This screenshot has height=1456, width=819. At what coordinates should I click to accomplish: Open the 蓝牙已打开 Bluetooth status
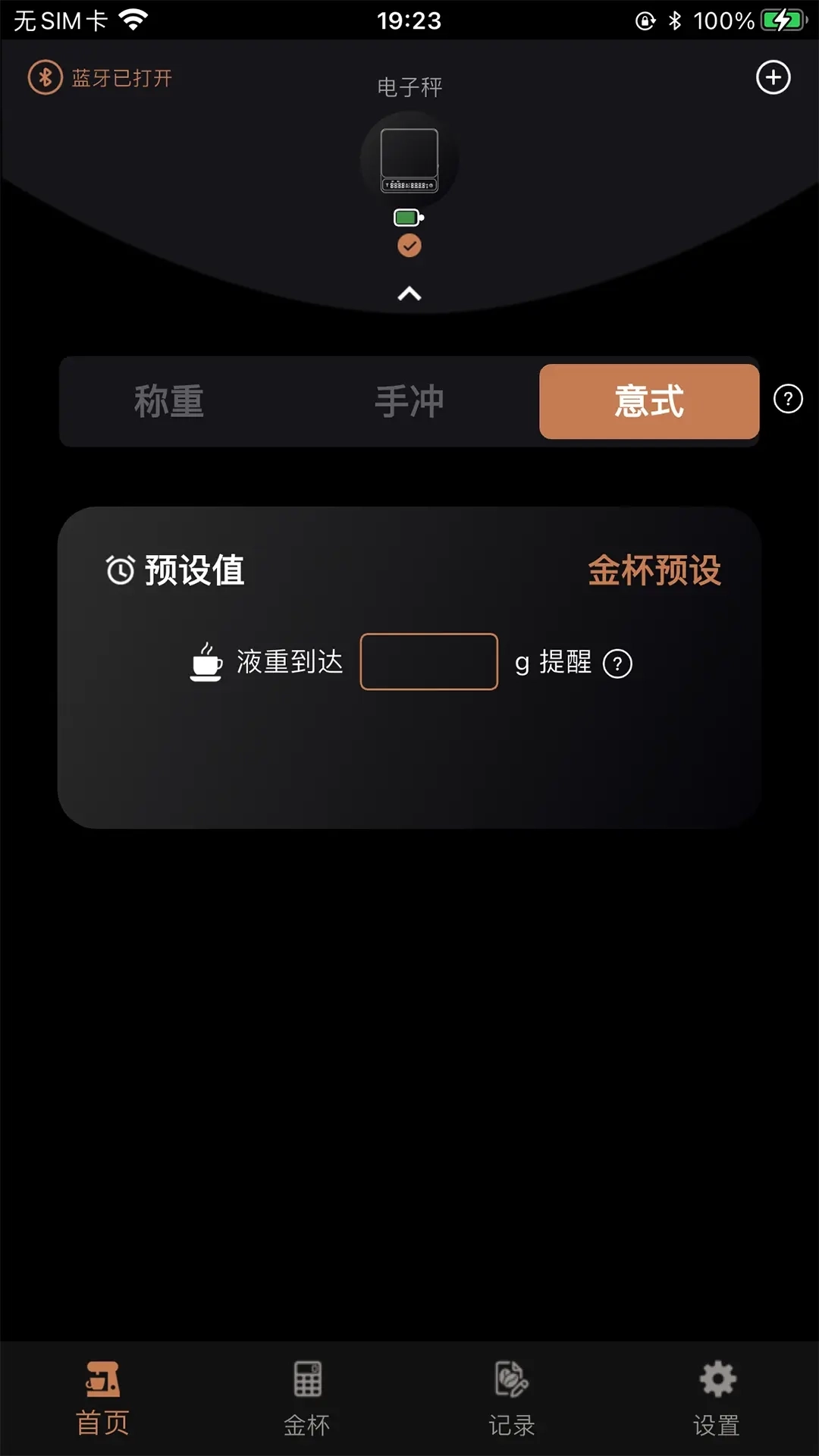coord(100,77)
